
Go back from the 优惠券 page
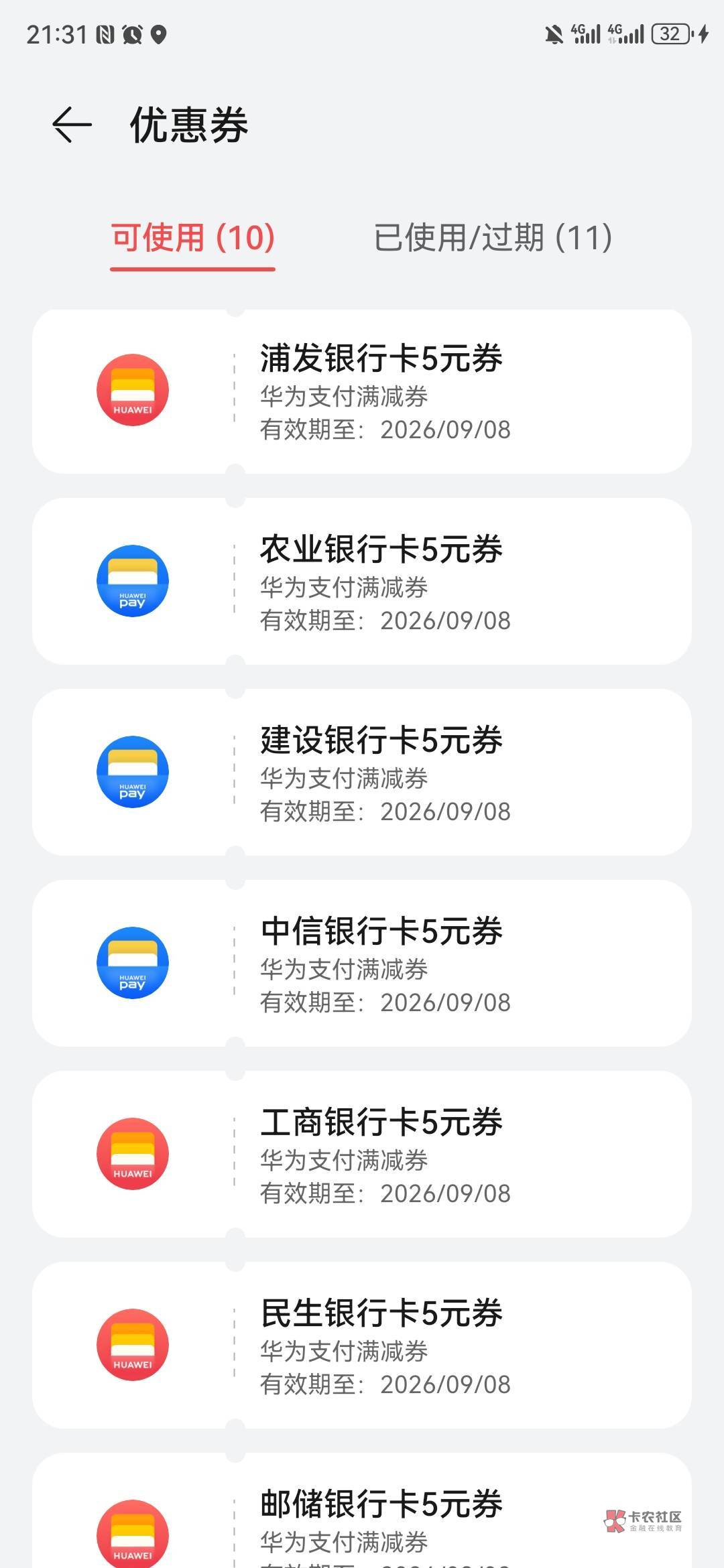click(x=72, y=125)
